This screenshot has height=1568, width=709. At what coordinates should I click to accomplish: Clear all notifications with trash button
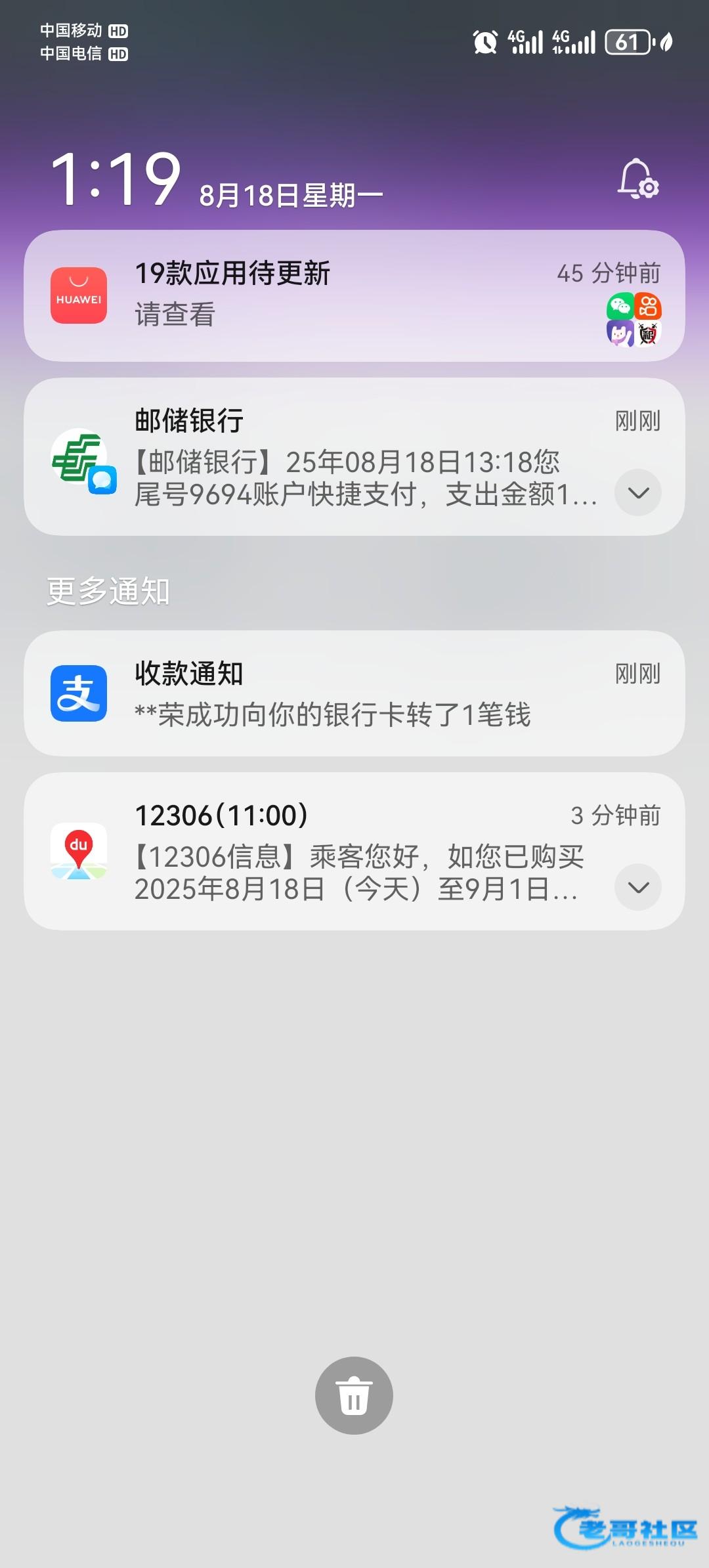(354, 1395)
